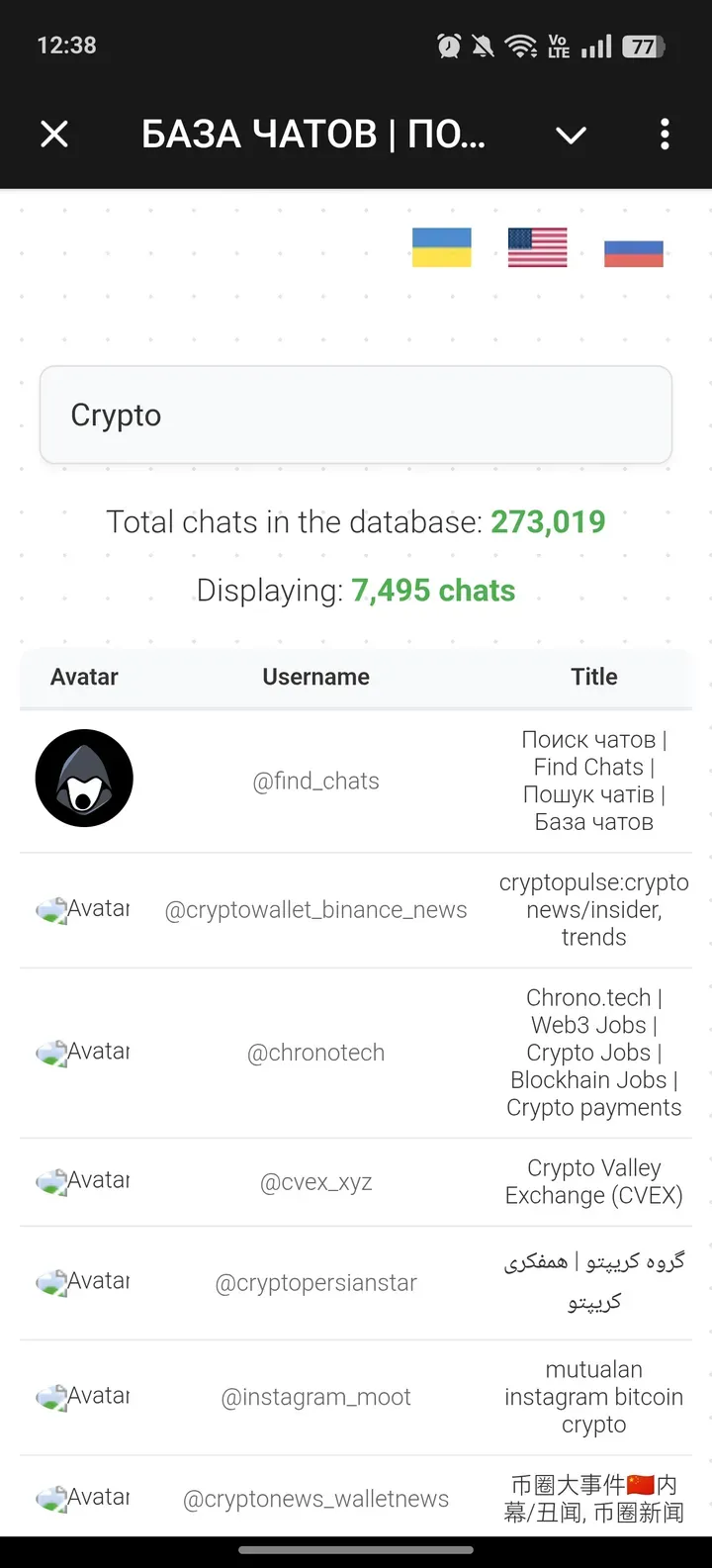
Task: Click the @chronotech avatar placeholder
Action: (84, 1052)
